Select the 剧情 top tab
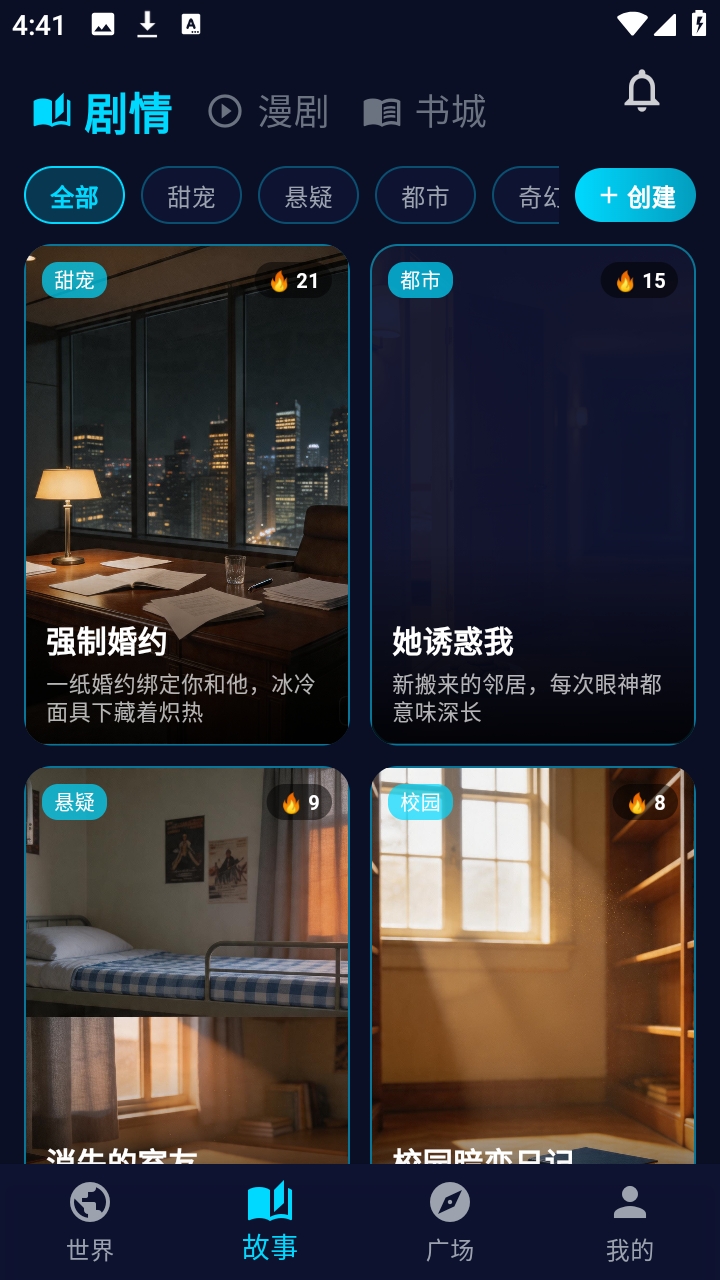720x1280 pixels. click(103, 112)
